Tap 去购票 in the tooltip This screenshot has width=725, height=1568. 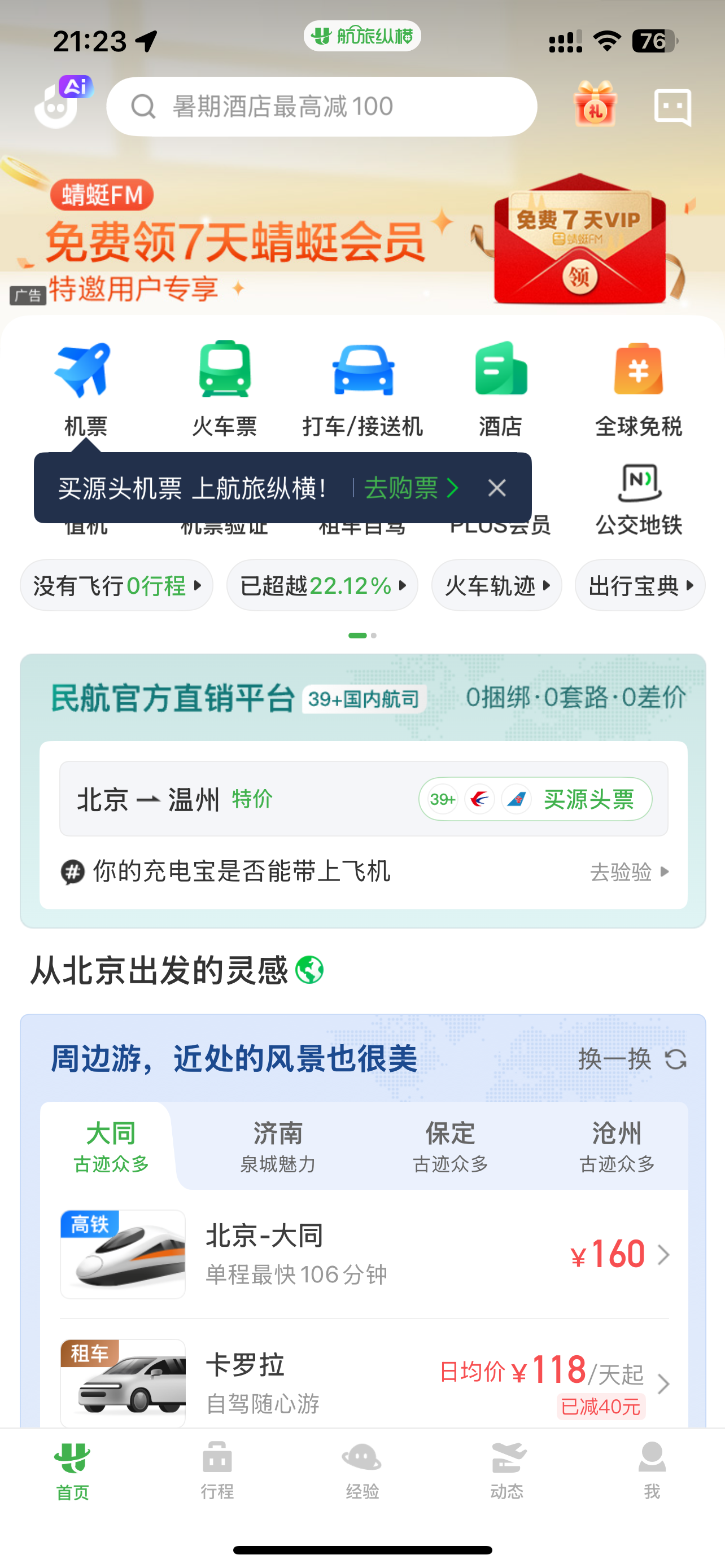pos(412,488)
